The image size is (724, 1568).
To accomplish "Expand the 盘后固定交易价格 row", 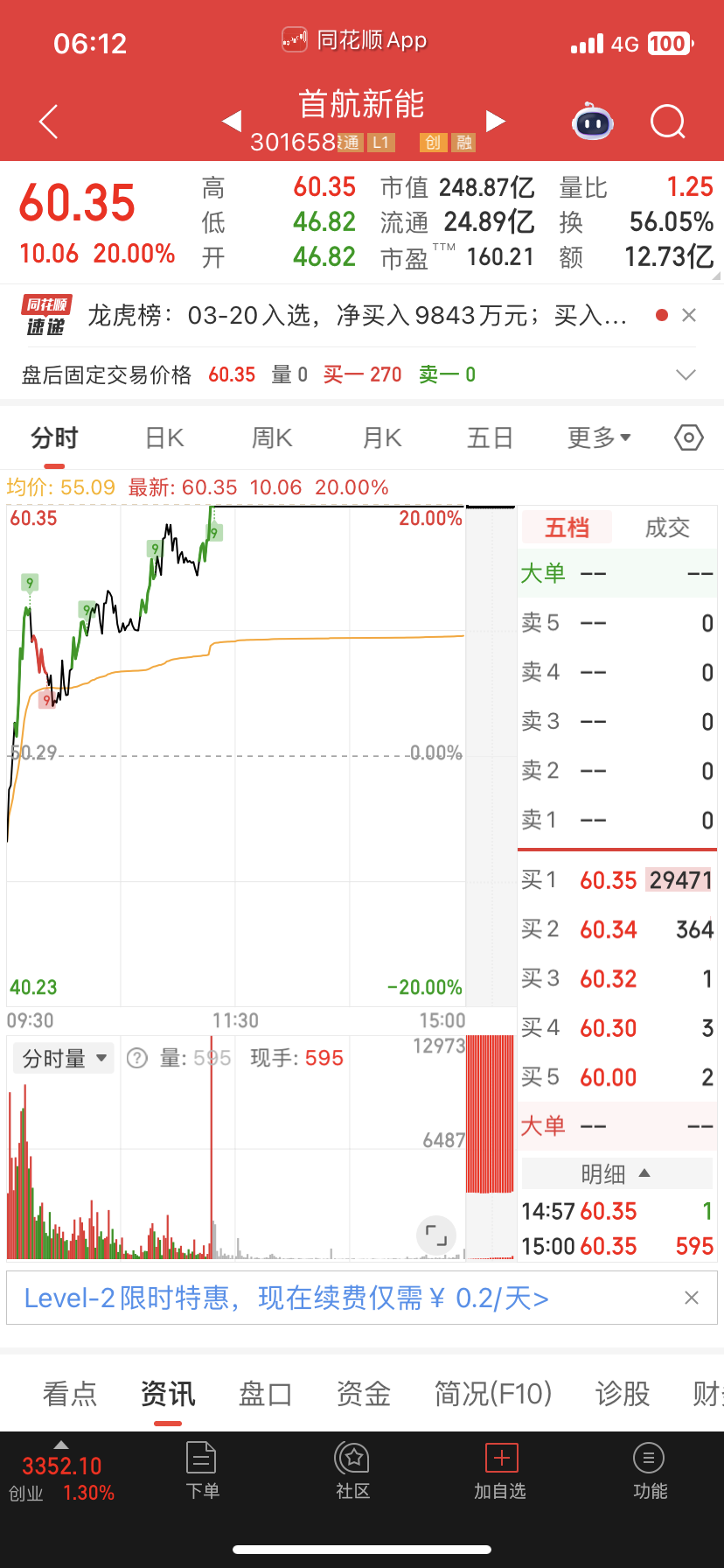I will 686,375.
